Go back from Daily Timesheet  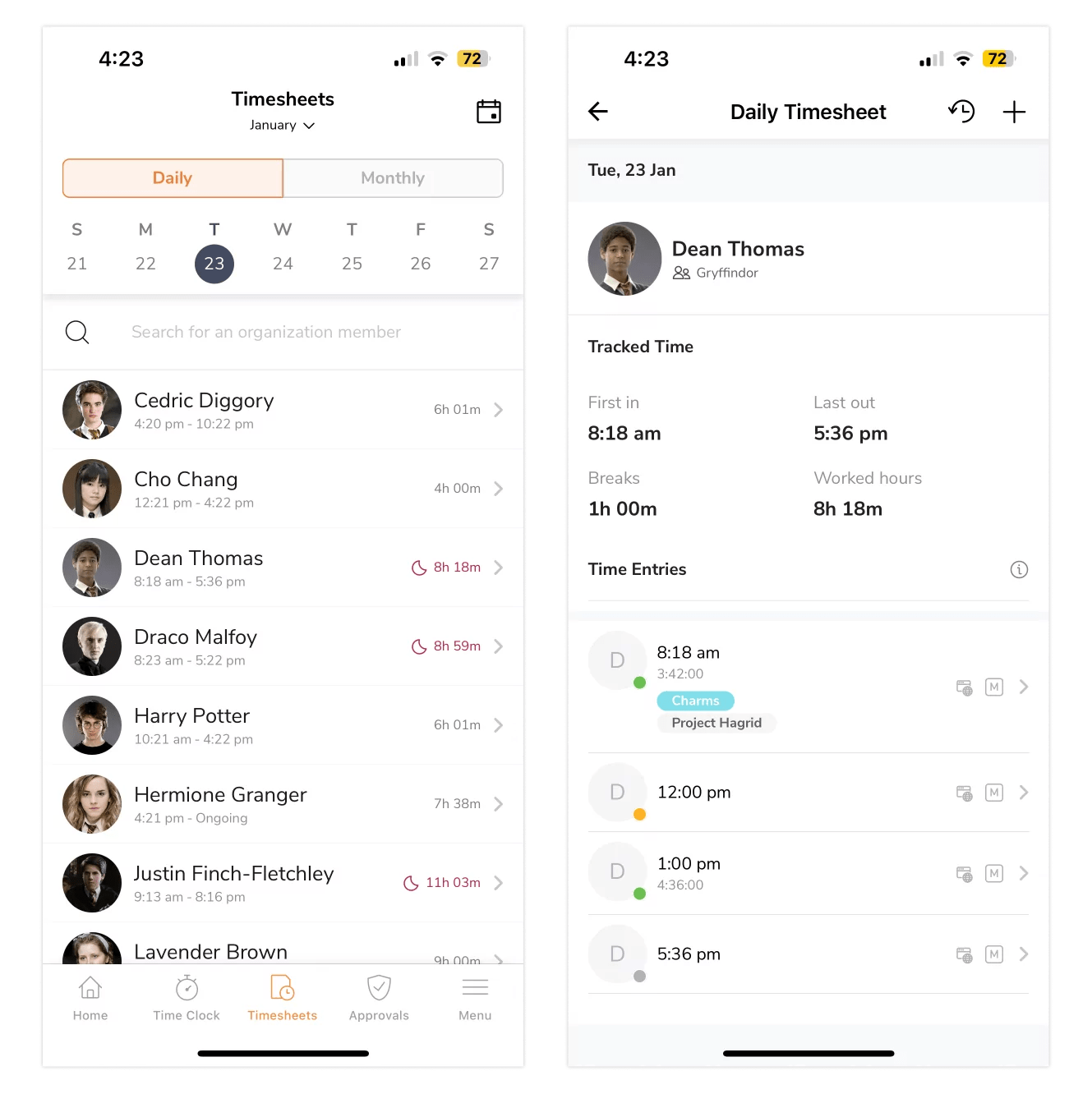tap(598, 112)
